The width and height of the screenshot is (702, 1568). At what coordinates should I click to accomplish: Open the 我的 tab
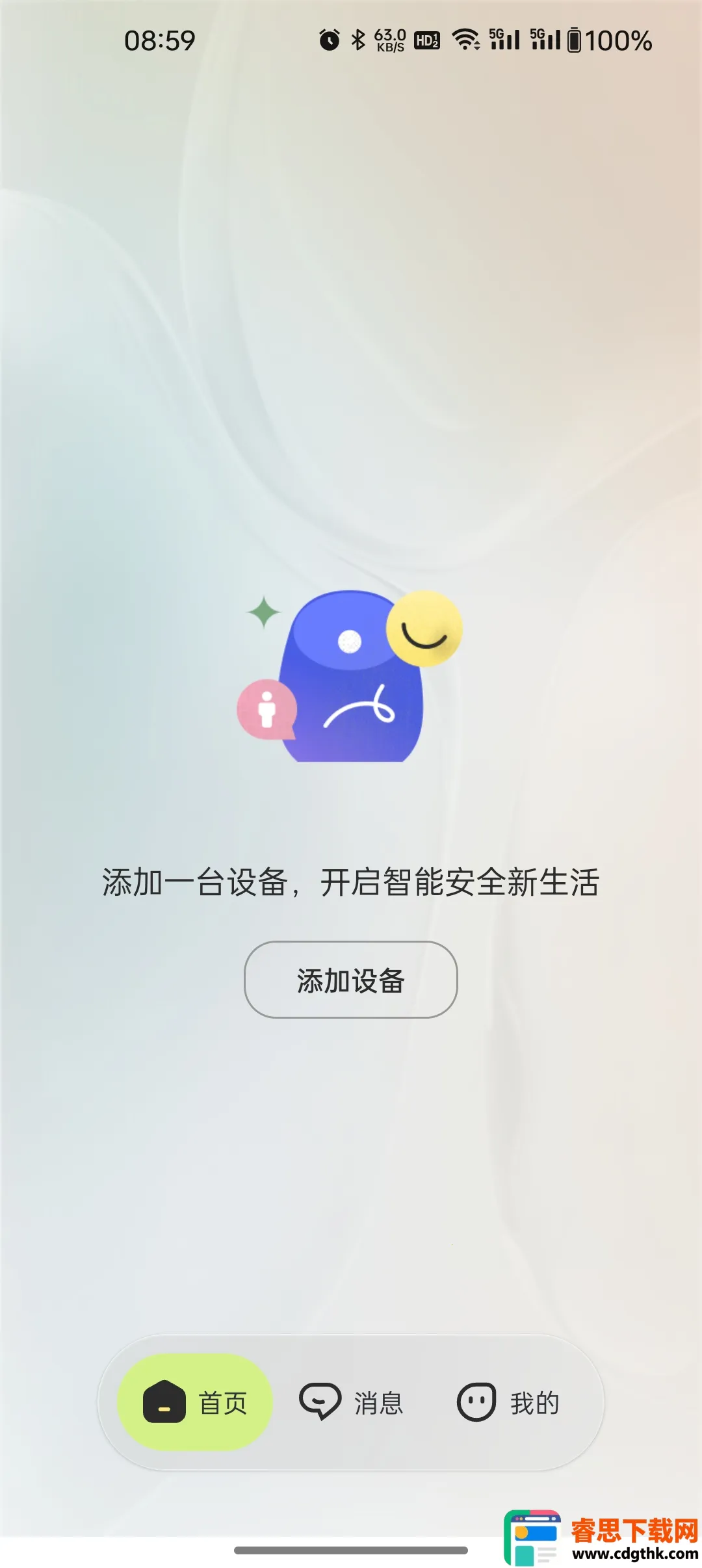(508, 1402)
